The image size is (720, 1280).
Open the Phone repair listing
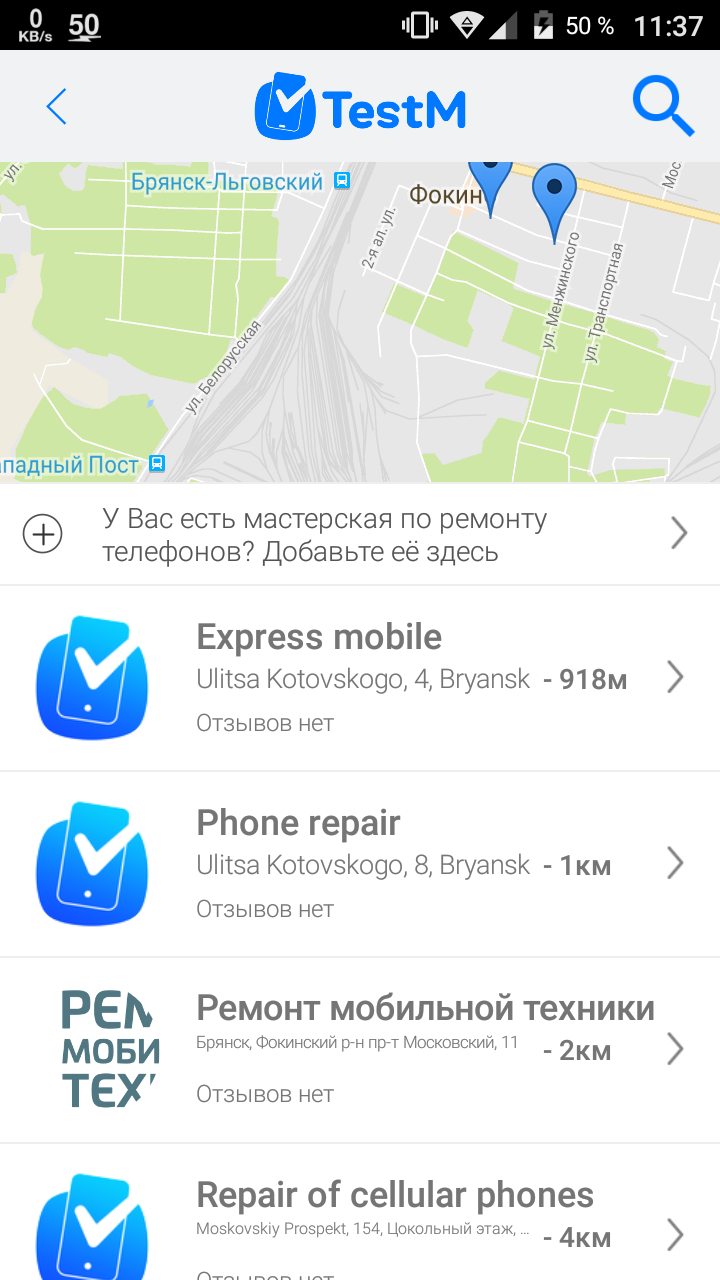pos(360,864)
